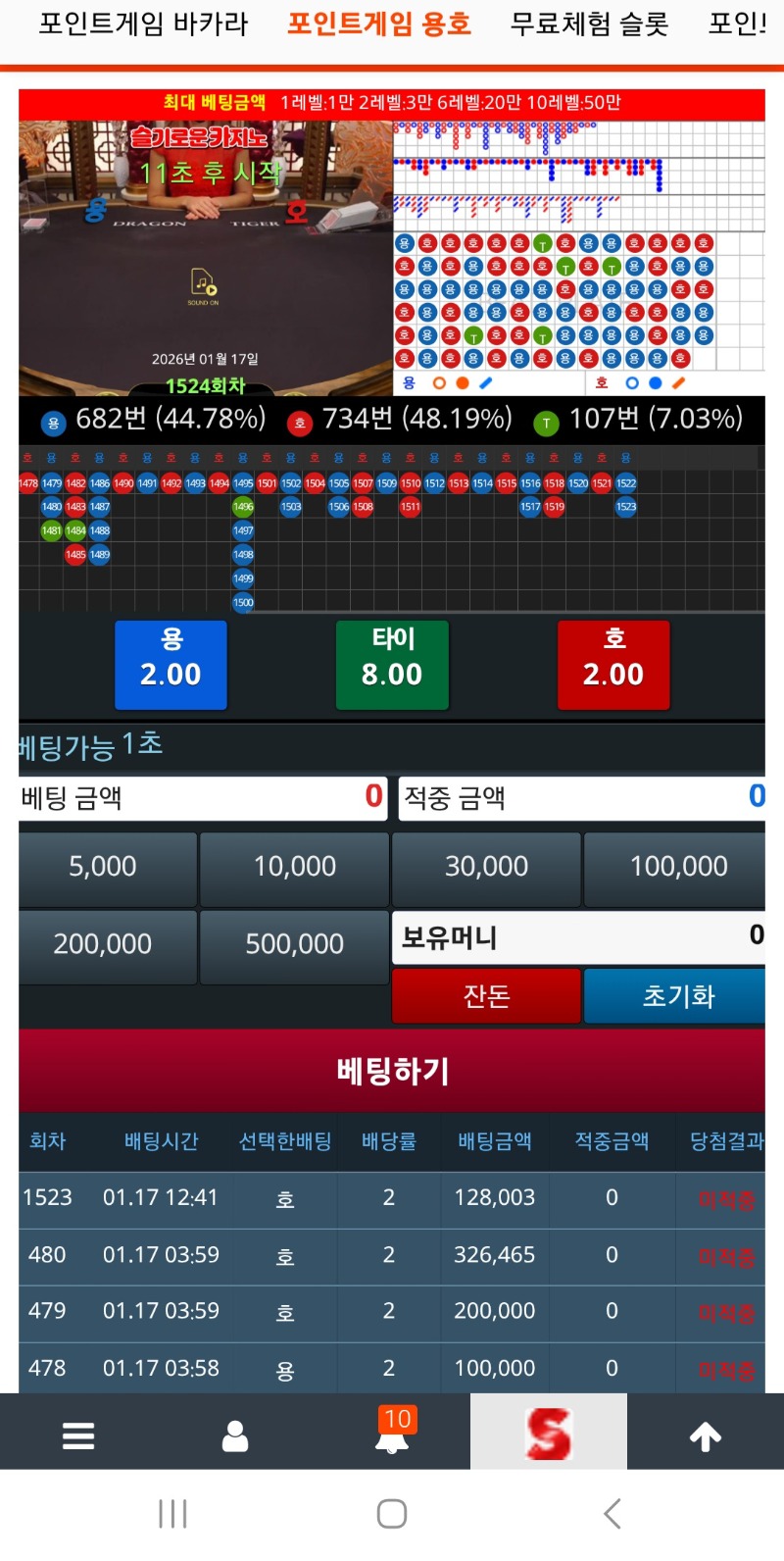This screenshot has height=1561, width=784.
Task: Add 5,000 to the bet amount
Action: point(103,867)
